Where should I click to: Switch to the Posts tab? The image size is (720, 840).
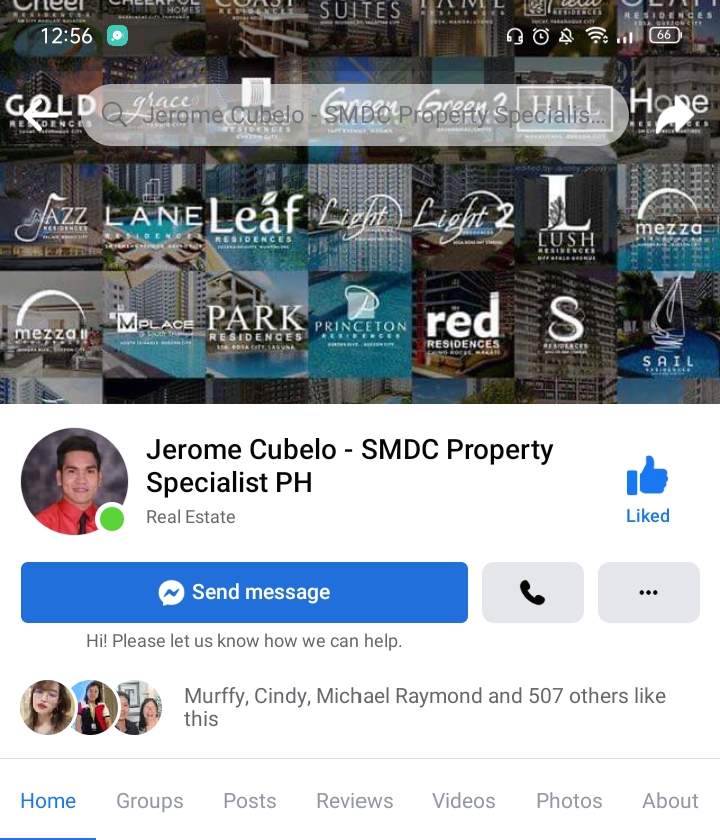pos(250,801)
